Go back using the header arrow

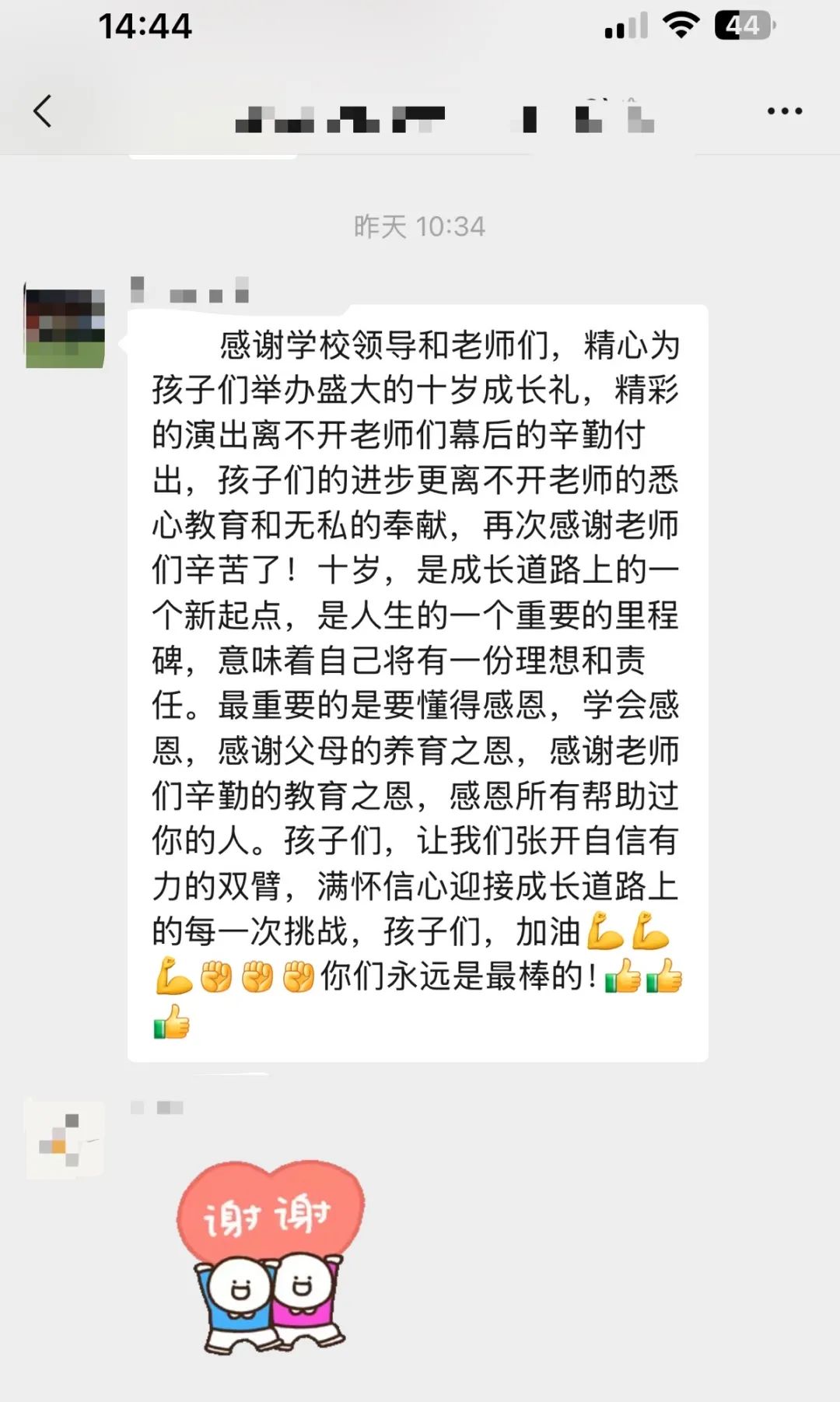click(x=44, y=111)
